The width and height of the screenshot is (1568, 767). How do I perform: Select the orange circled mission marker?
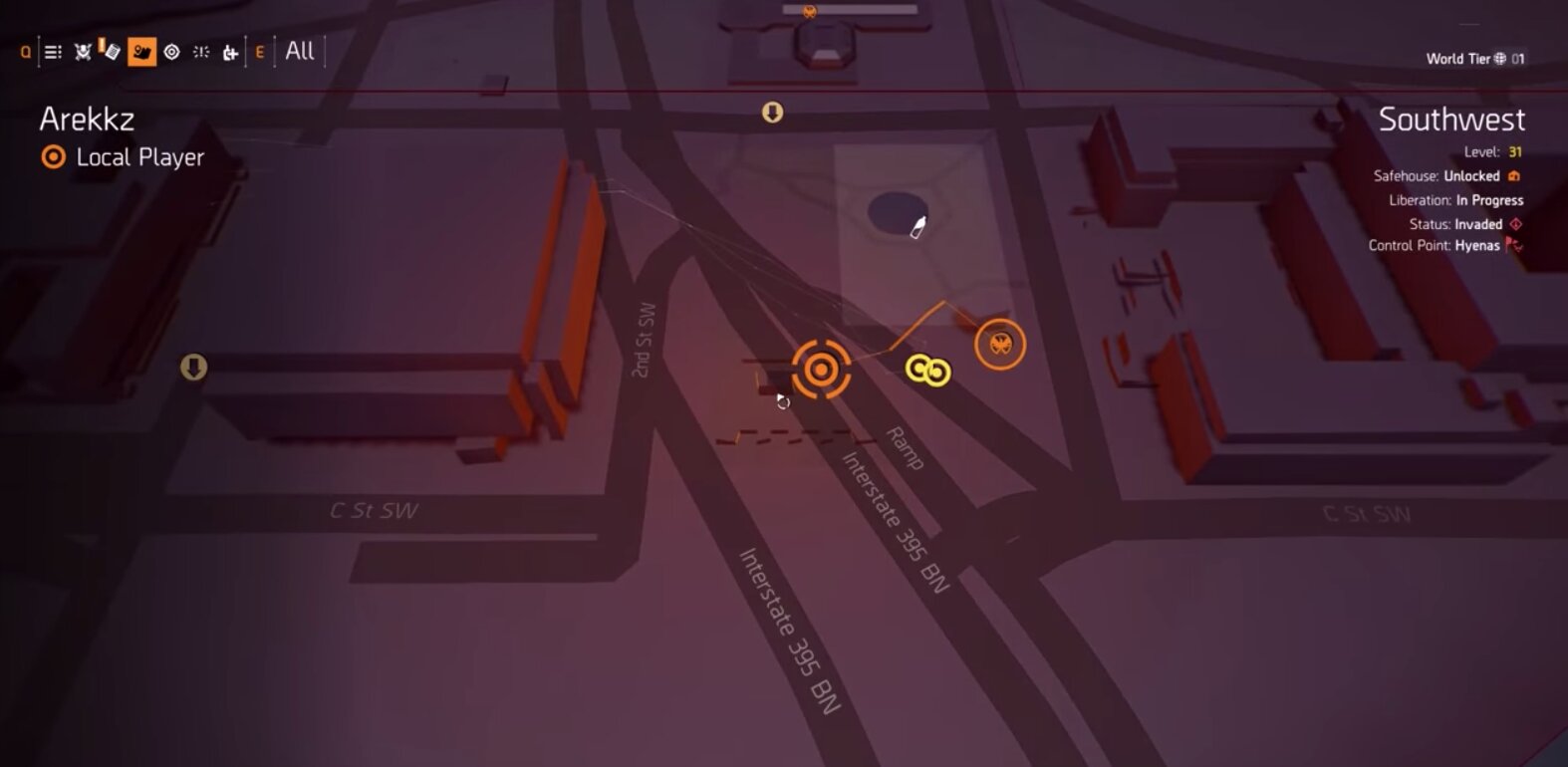click(999, 345)
